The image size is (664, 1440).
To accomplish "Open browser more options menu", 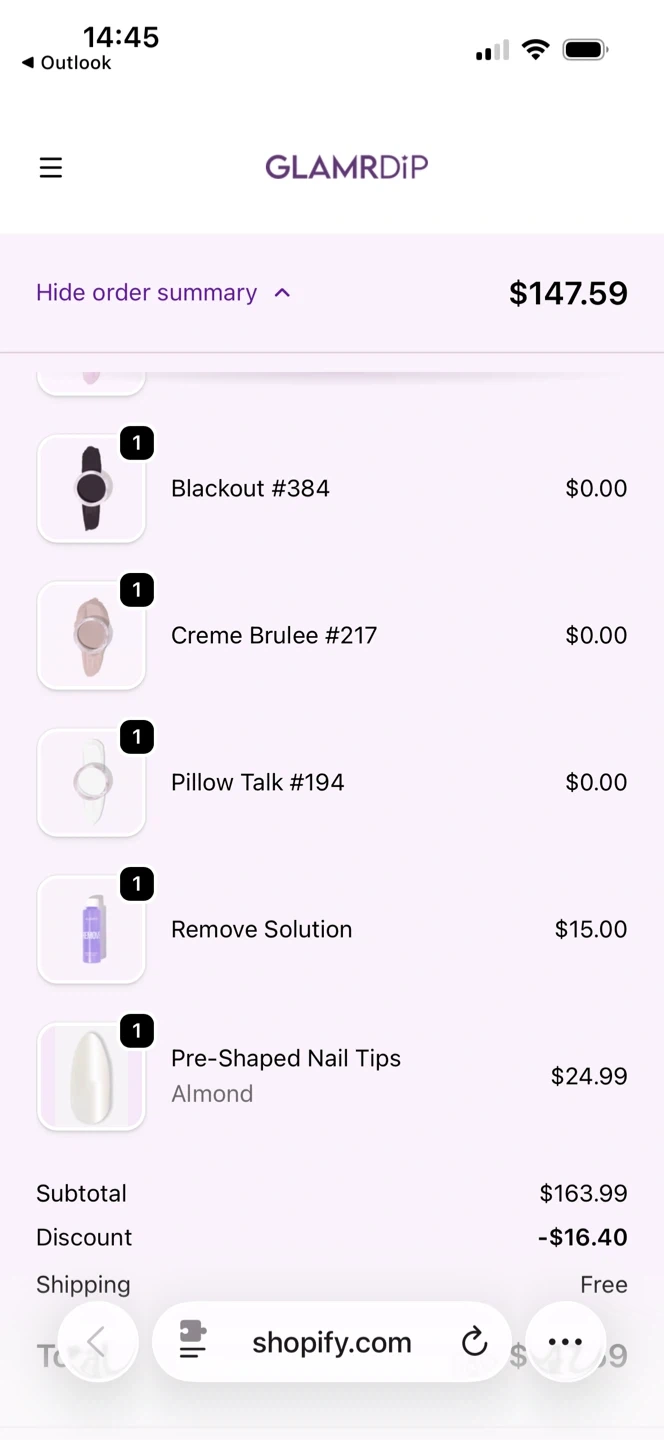I will pyautogui.click(x=565, y=1342).
